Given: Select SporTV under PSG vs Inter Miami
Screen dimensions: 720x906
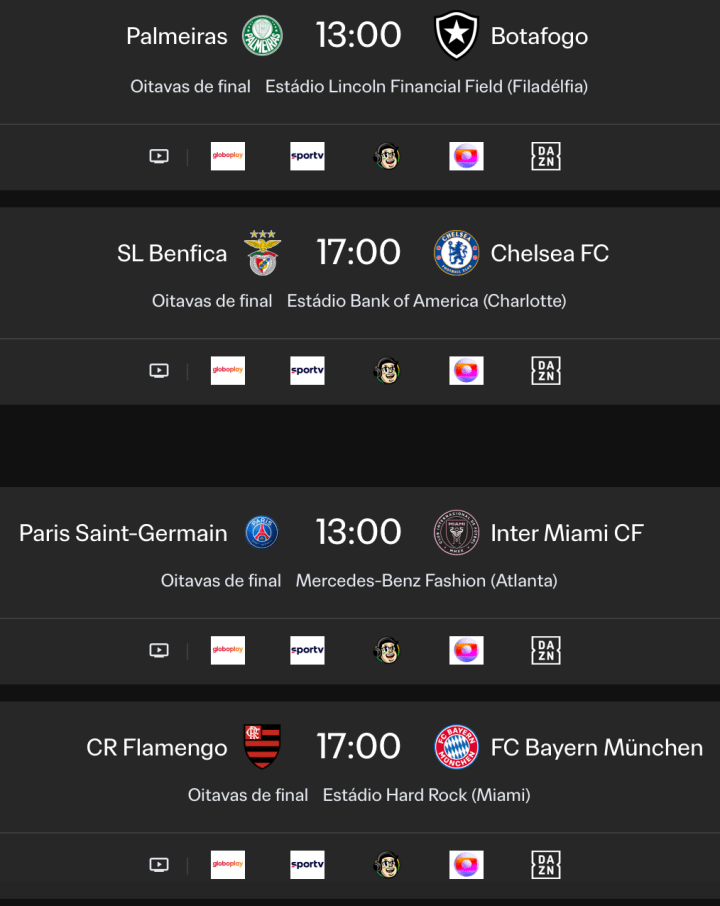Looking at the screenshot, I should pos(307,650).
